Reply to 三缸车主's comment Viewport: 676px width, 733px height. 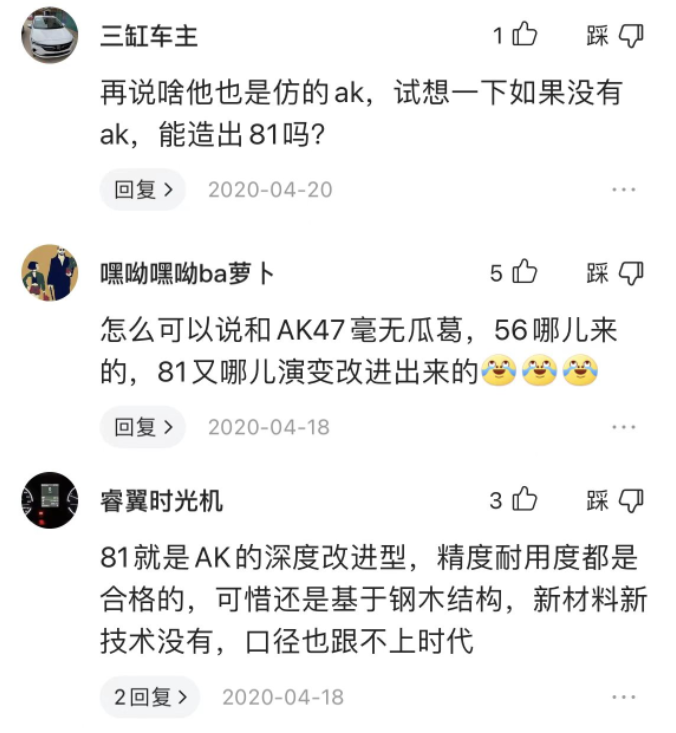(x=142, y=189)
